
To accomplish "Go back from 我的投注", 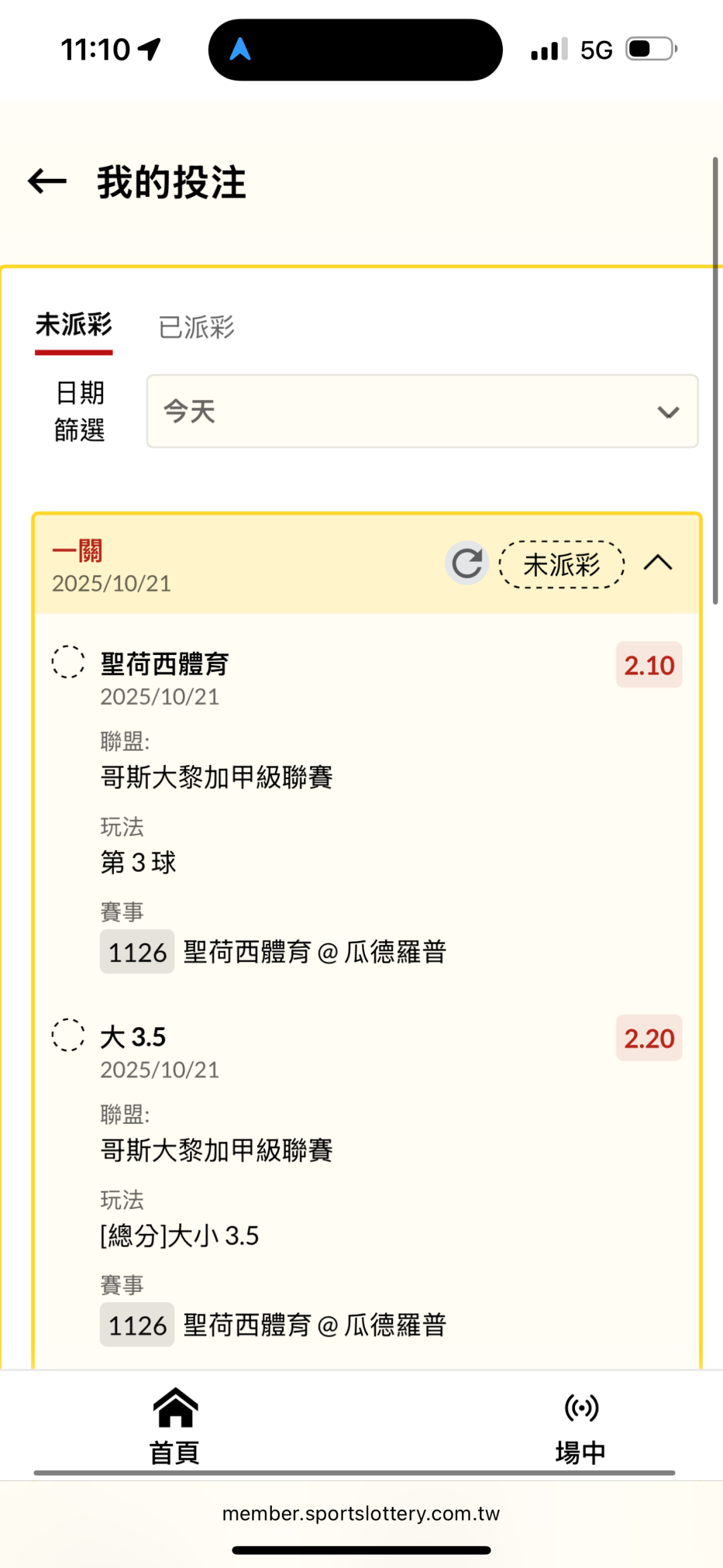I will pyautogui.click(x=48, y=182).
